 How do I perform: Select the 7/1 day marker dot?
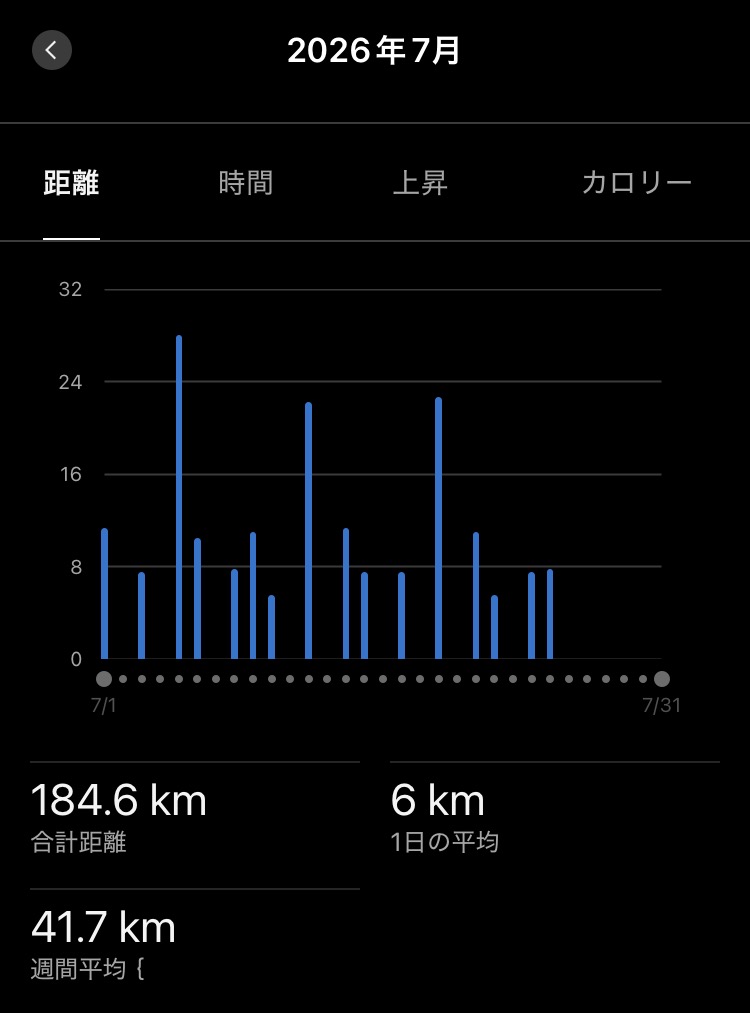tap(104, 679)
